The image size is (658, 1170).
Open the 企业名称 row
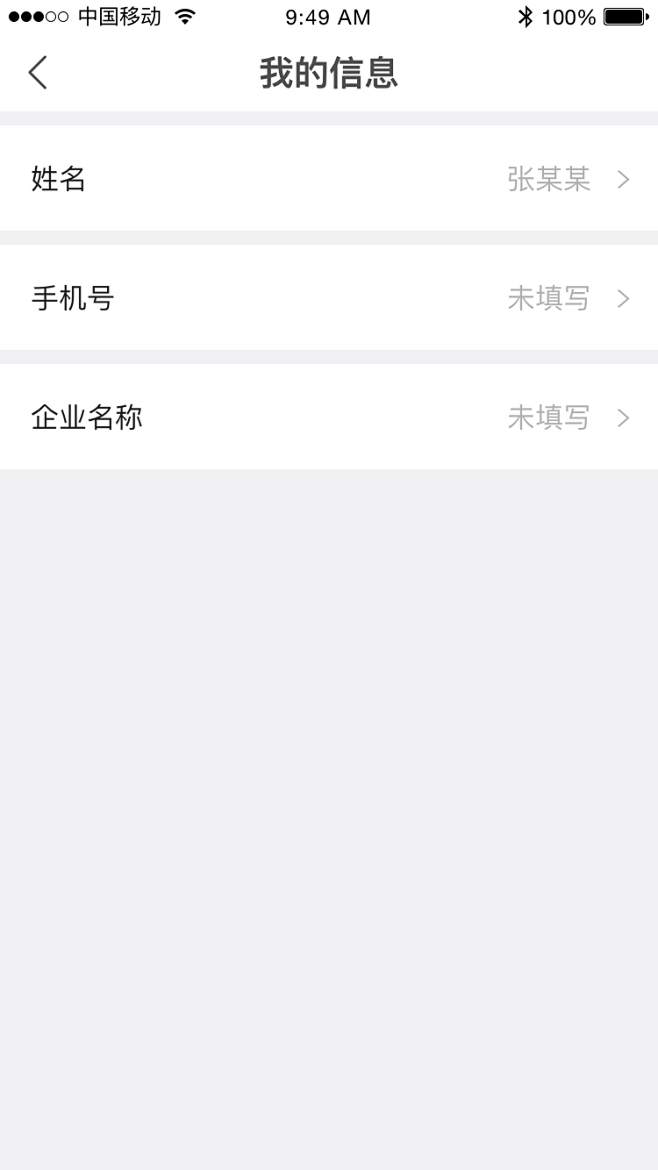click(x=329, y=417)
